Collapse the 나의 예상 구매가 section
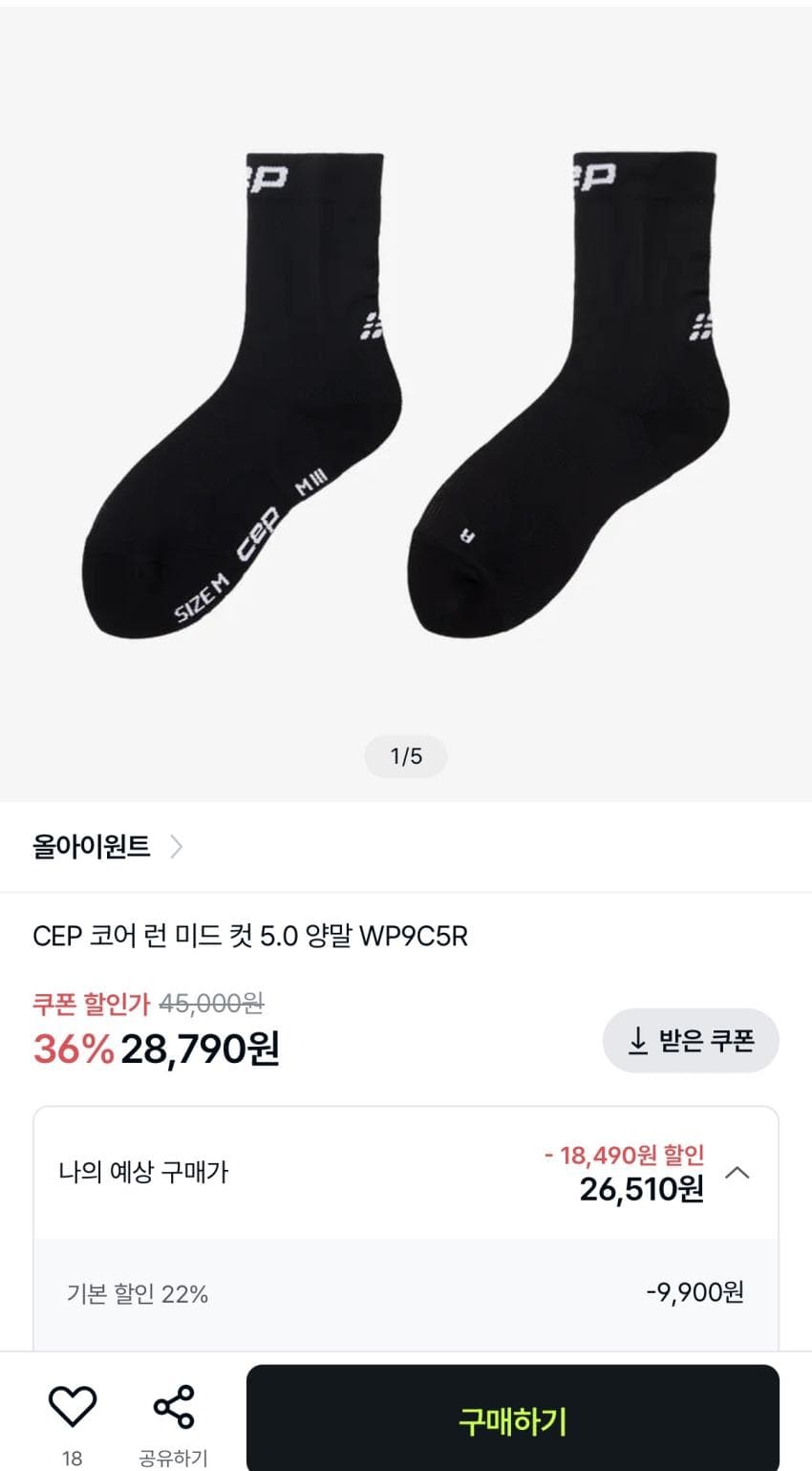 pos(737,1172)
